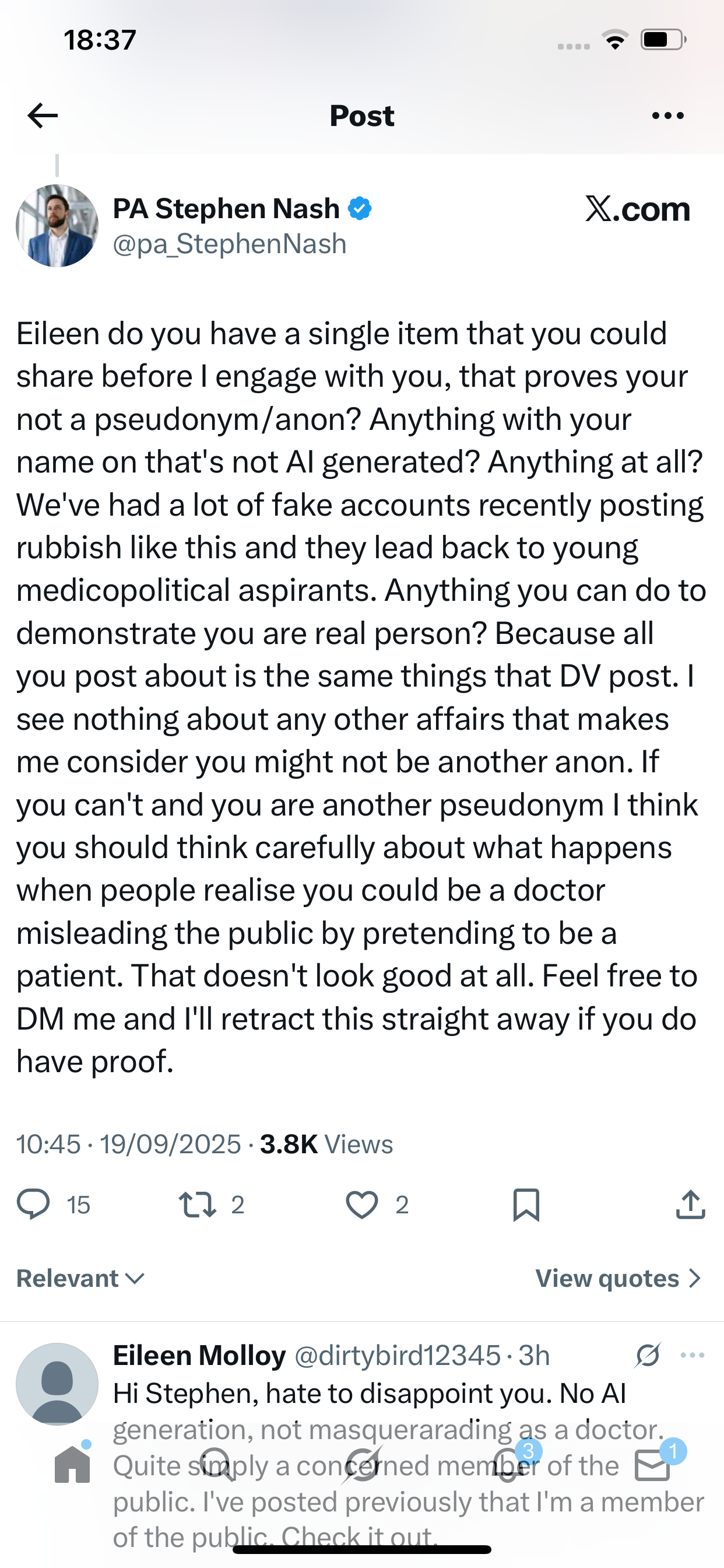Repost Stephen Nash's post

coord(198,1205)
